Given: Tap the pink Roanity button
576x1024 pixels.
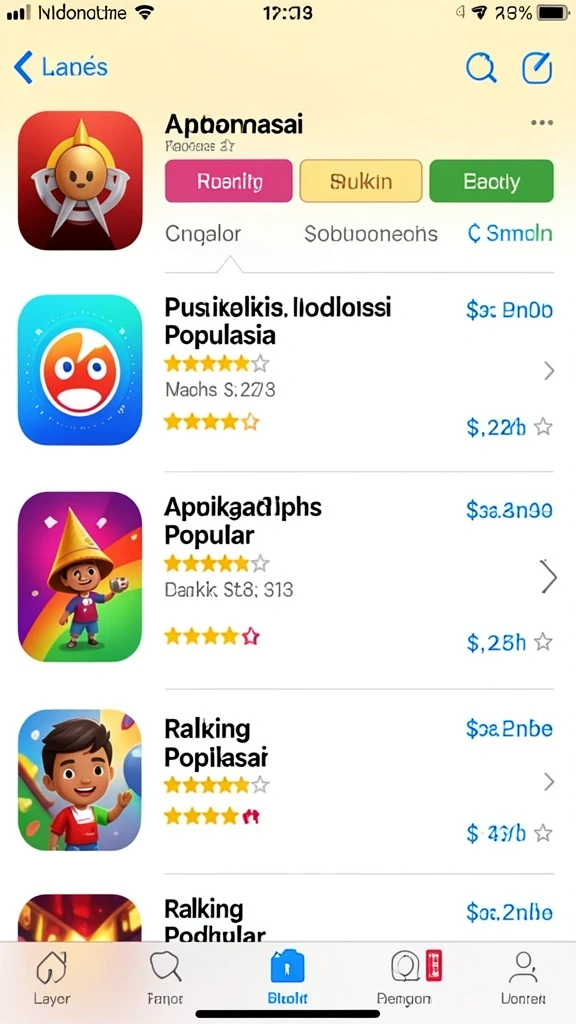Looking at the screenshot, I should 229,181.
